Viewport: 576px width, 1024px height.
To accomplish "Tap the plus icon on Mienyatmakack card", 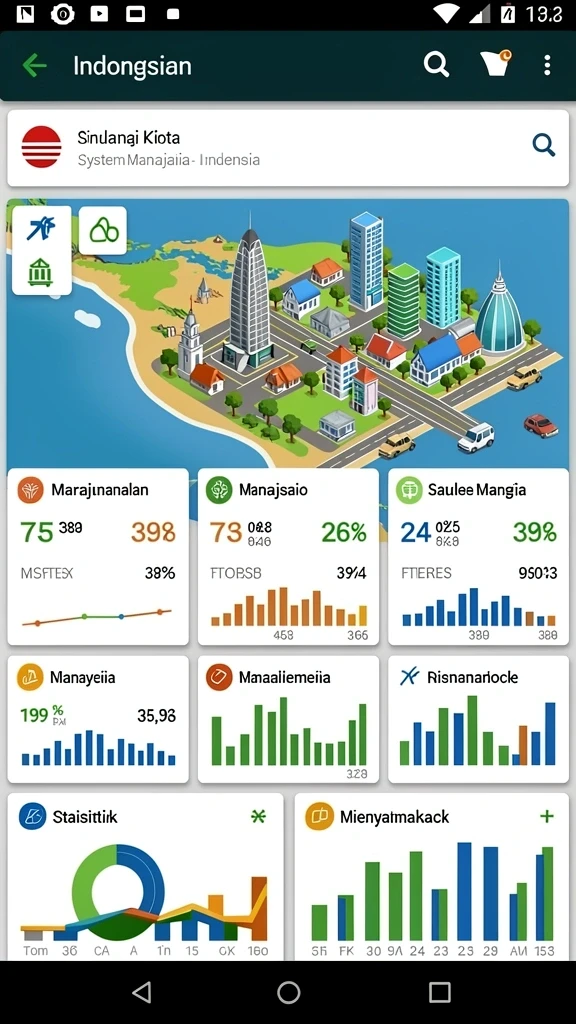I will tap(547, 816).
